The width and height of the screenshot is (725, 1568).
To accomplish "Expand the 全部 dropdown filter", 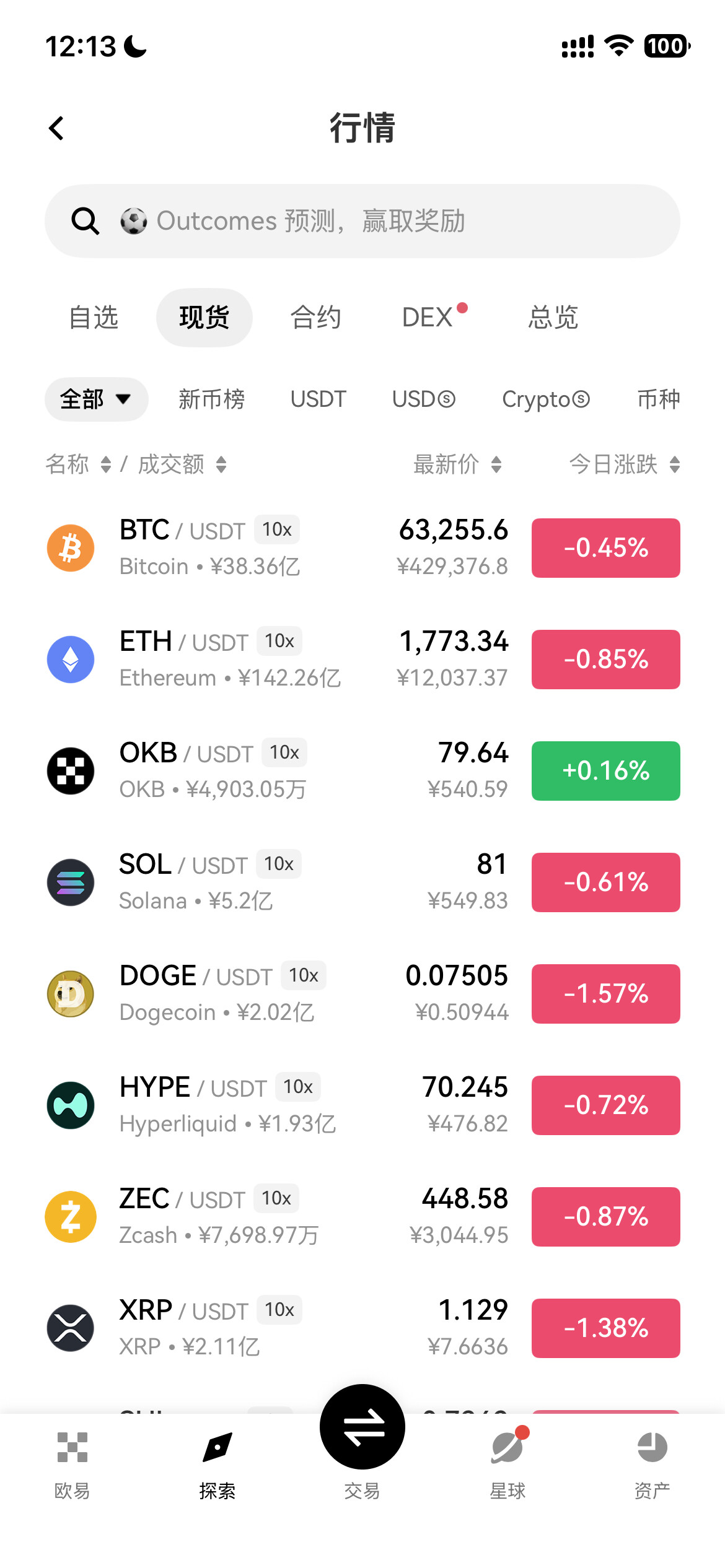I will (x=97, y=399).
